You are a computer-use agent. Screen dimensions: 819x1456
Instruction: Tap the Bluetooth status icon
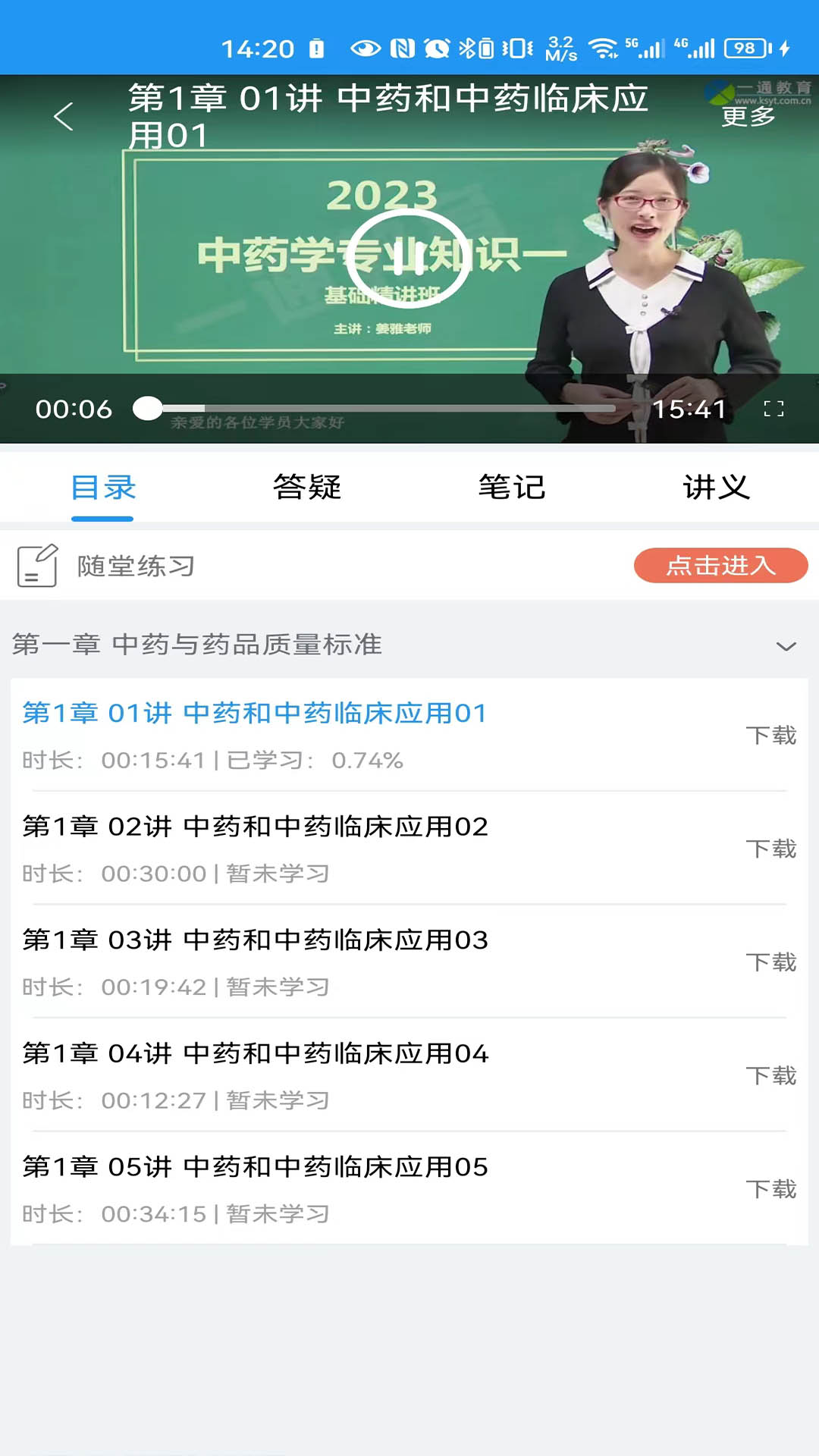(470, 45)
